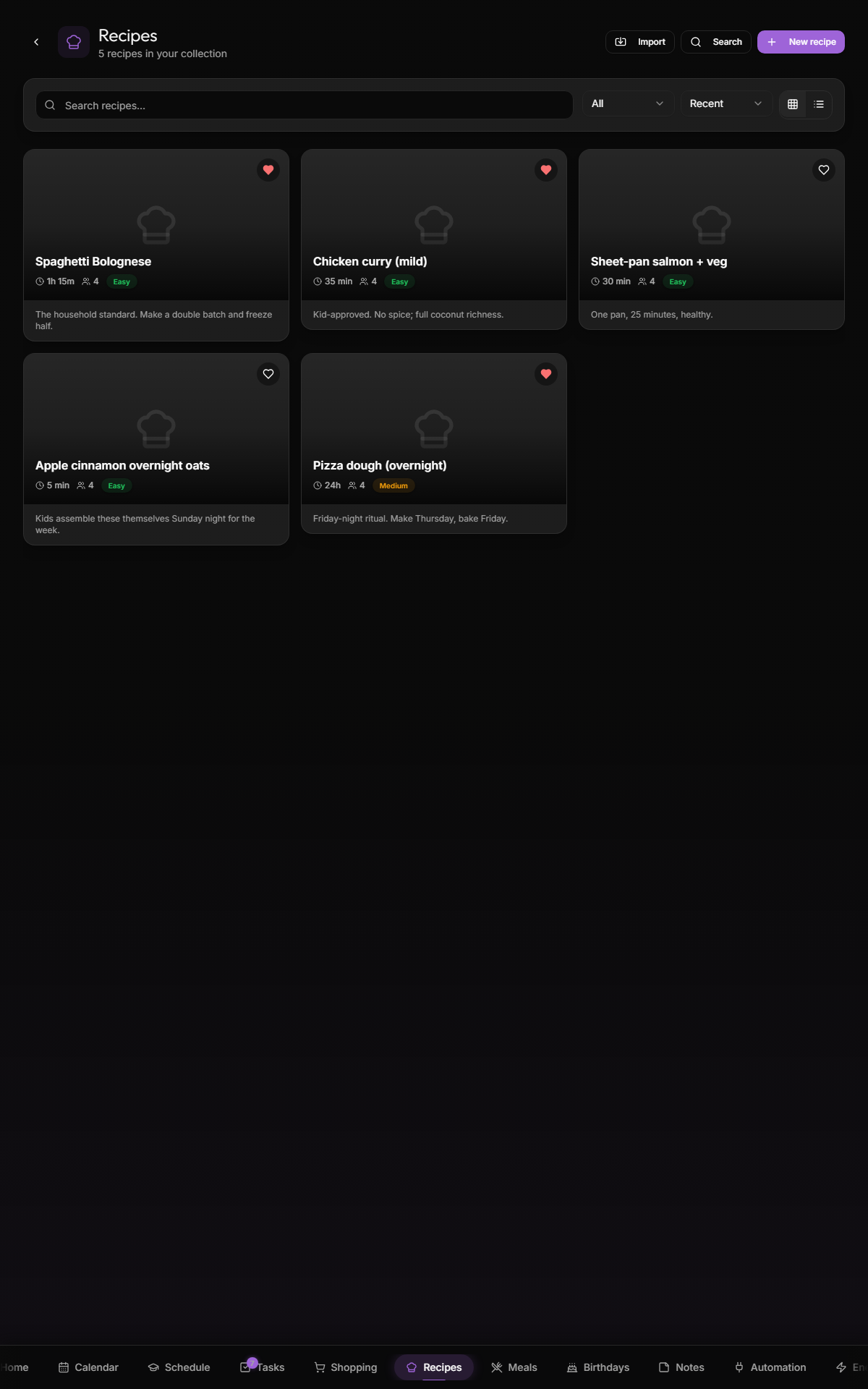Go to the Notes tab
The height and width of the screenshot is (1389, 868).
681,1367
